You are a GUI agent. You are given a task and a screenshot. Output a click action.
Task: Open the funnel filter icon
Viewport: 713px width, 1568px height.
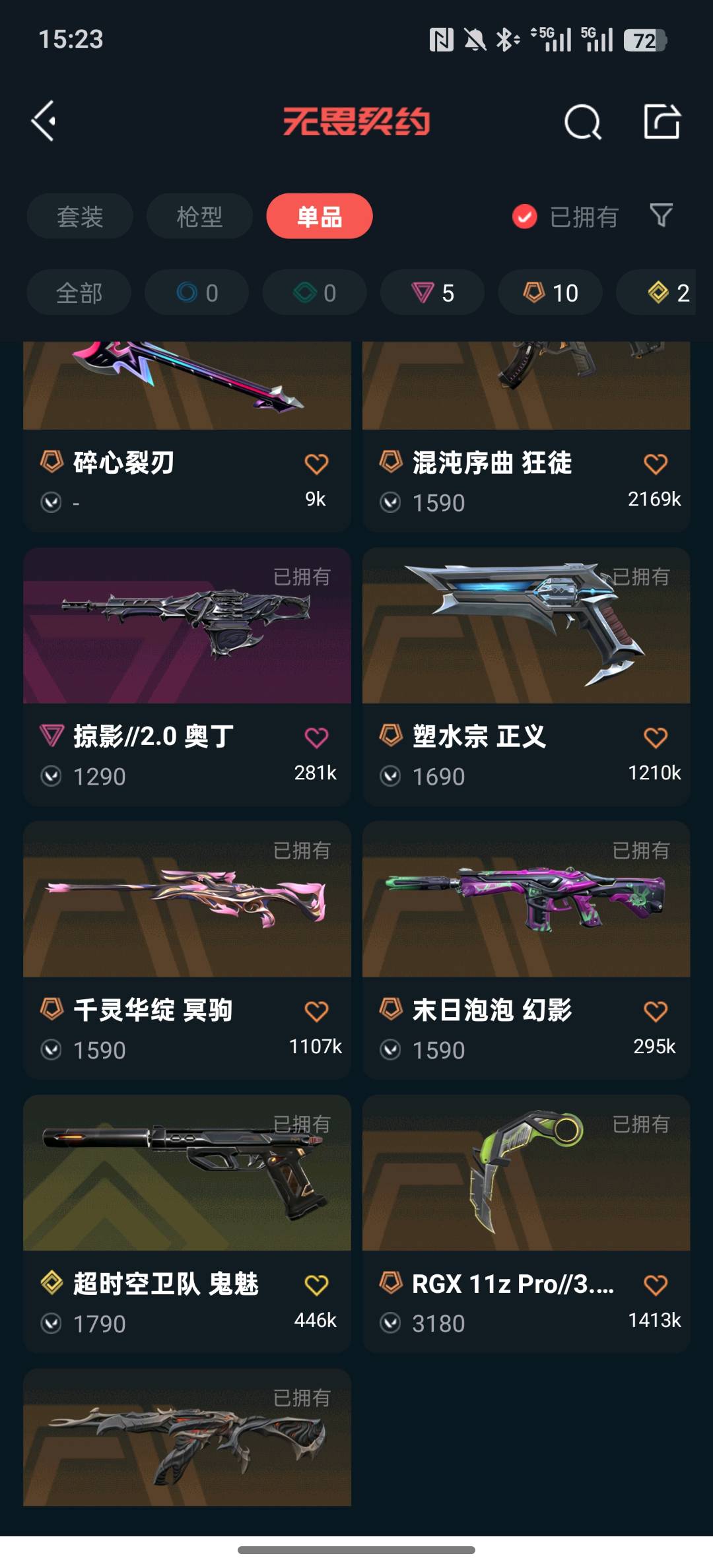pos(661,215)
